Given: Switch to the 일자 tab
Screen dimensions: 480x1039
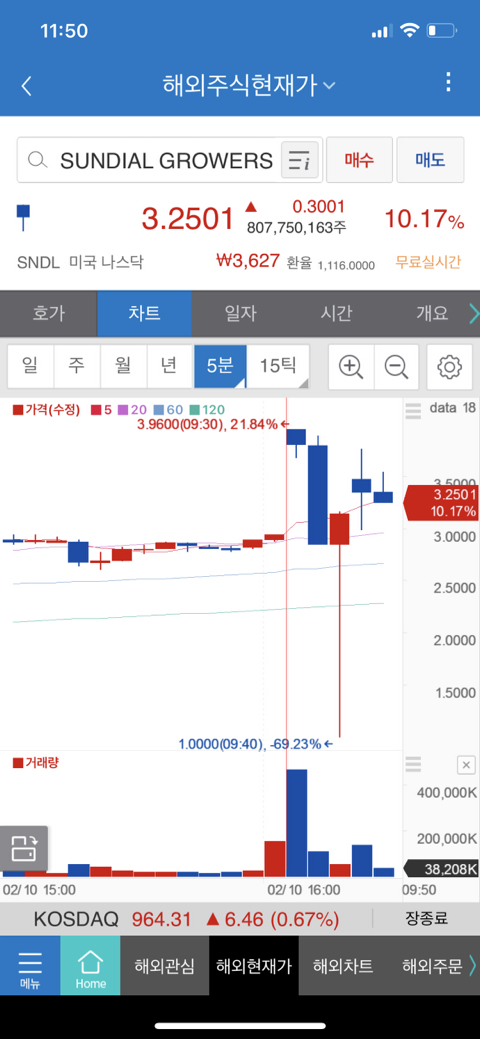Looking at the screenshot, I should coord(240,313).
